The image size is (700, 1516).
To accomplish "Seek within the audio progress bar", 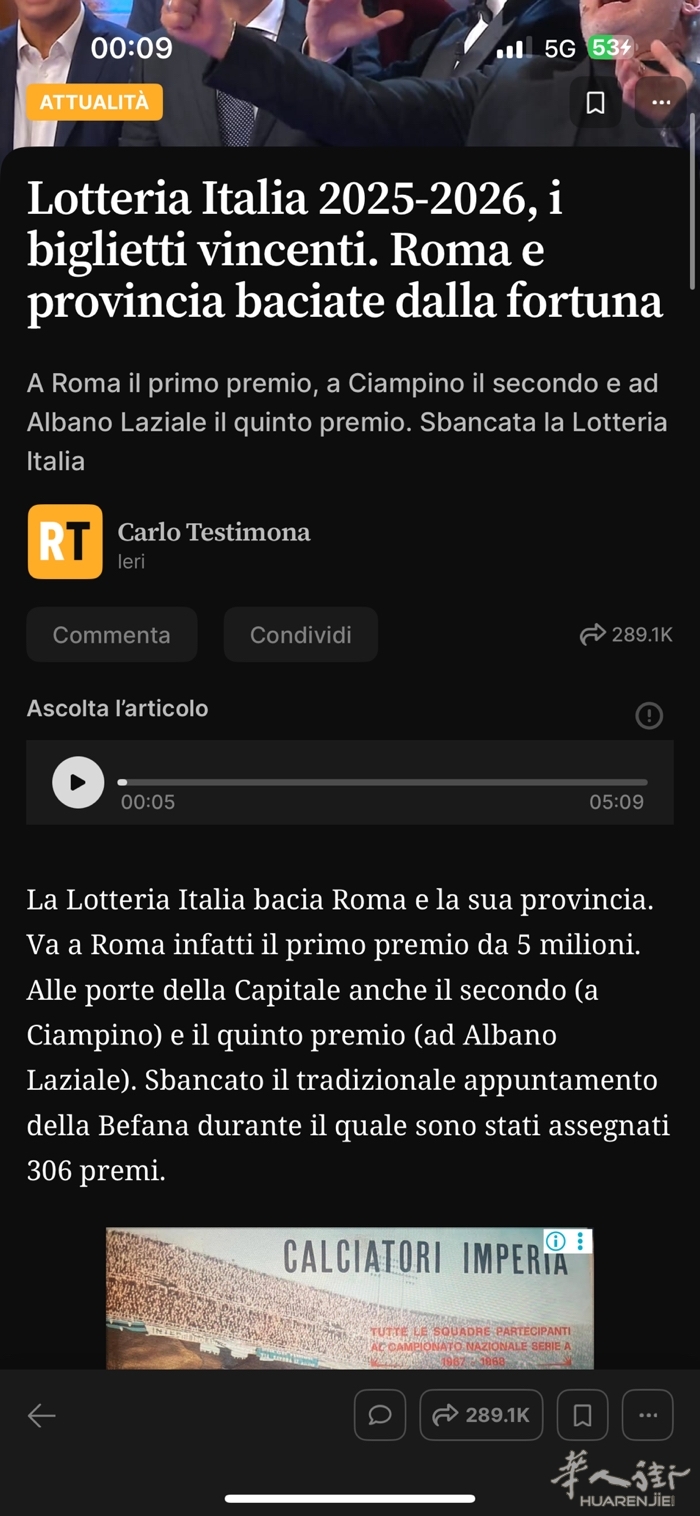I will (x=383, y=782).
